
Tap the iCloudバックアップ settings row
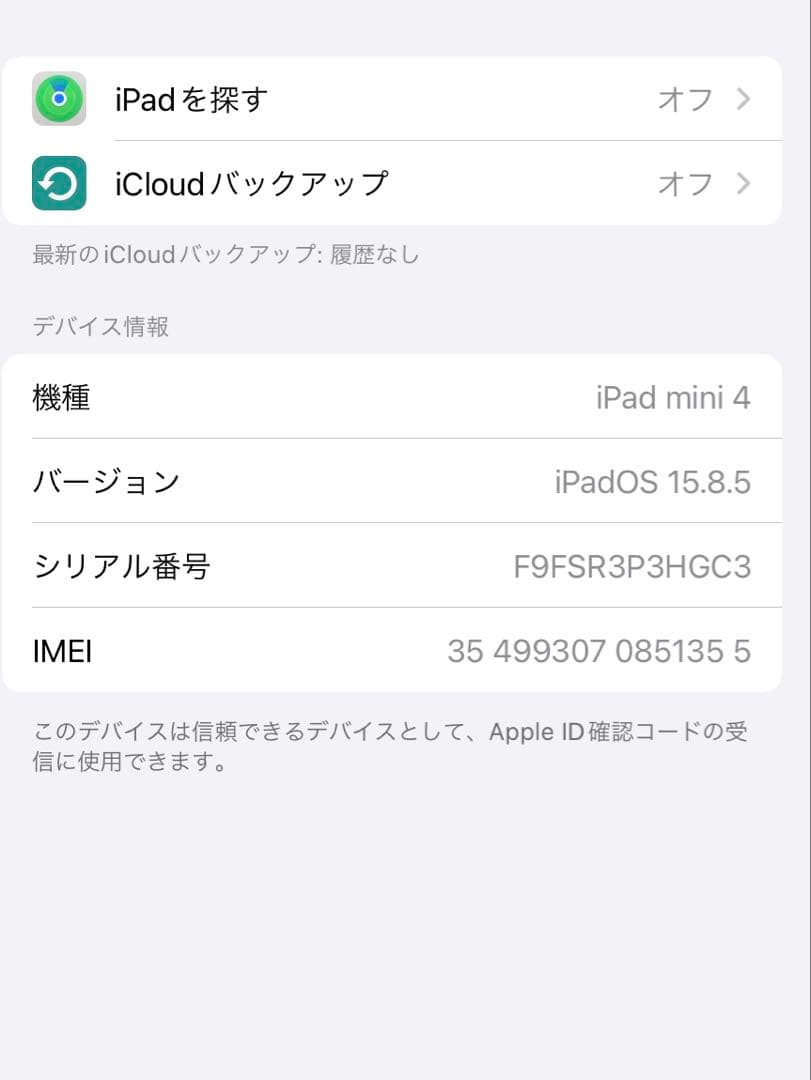[x=400, y=184]
